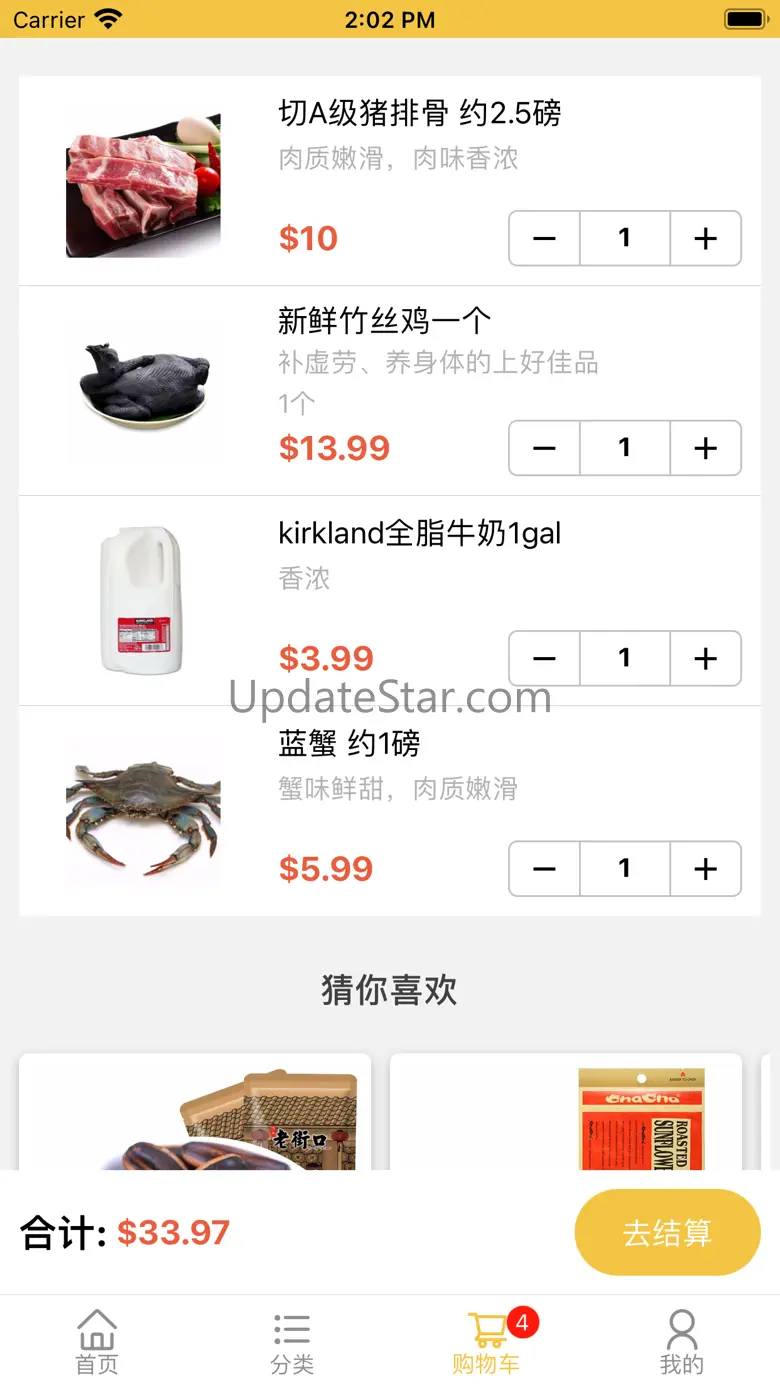Viewport: 780px width, 1387px height.
Task: Go to the 我的 tab
Action: (682, 1341)
